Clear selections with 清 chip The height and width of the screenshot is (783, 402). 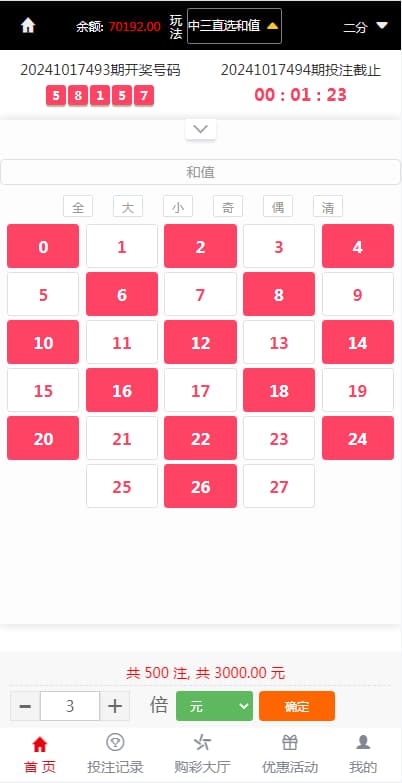point(328,206)
